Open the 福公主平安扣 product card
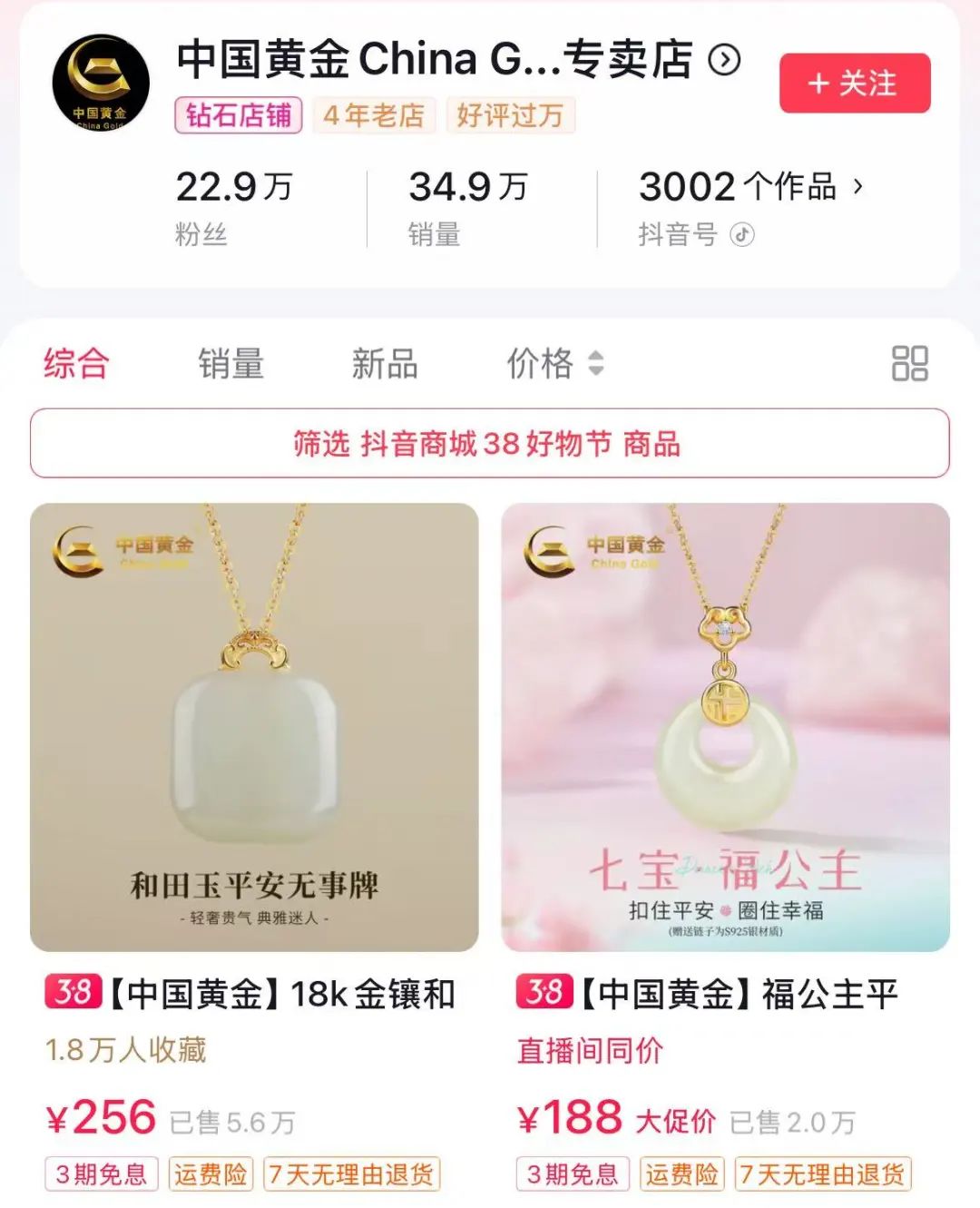Viewport: 980px width, 1208px height. pos(725,727)
